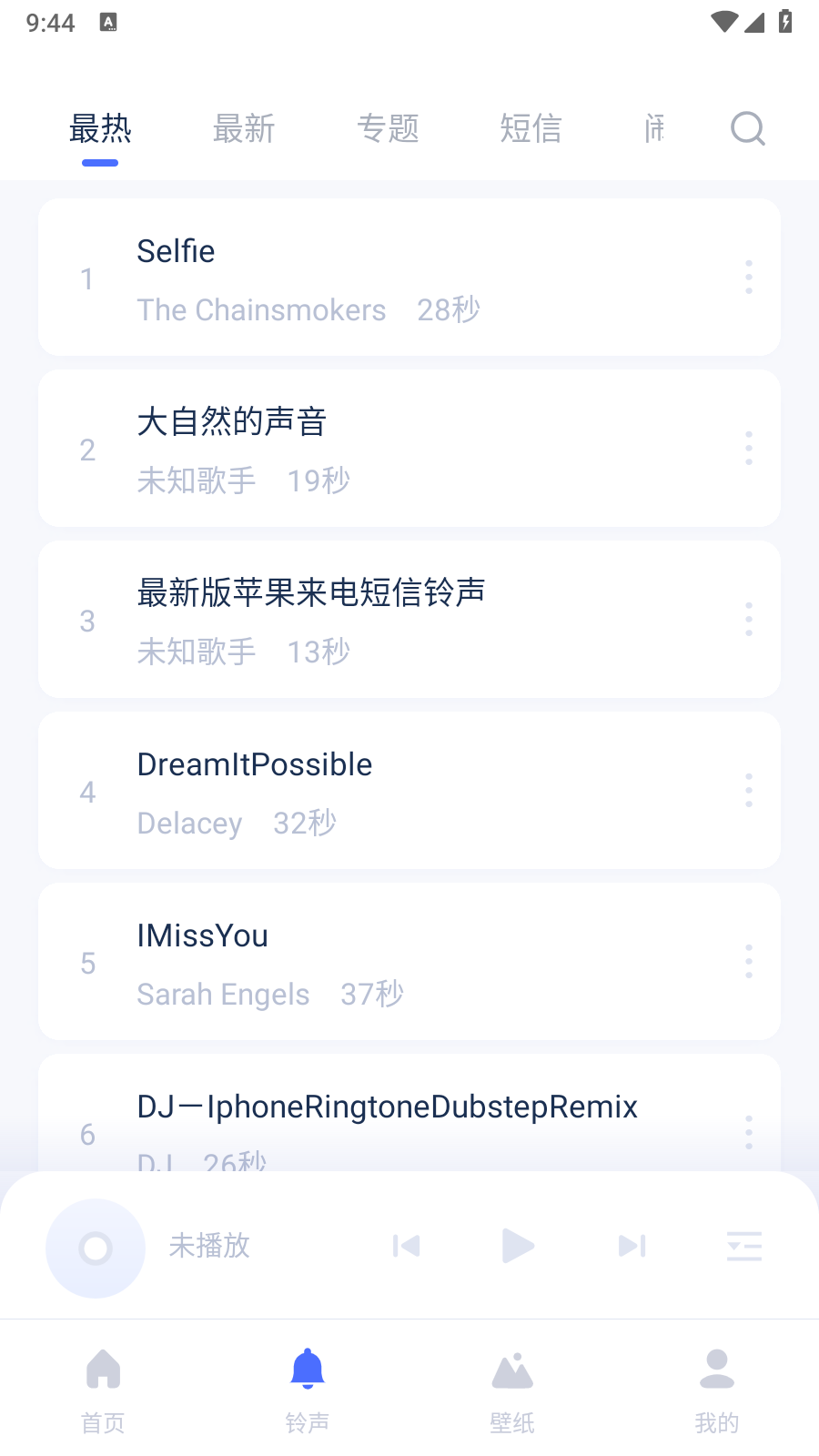The height and width of the screenshot is (1456, 819).
Task: Switch to the 最新 tab
Action: [244, 129]
